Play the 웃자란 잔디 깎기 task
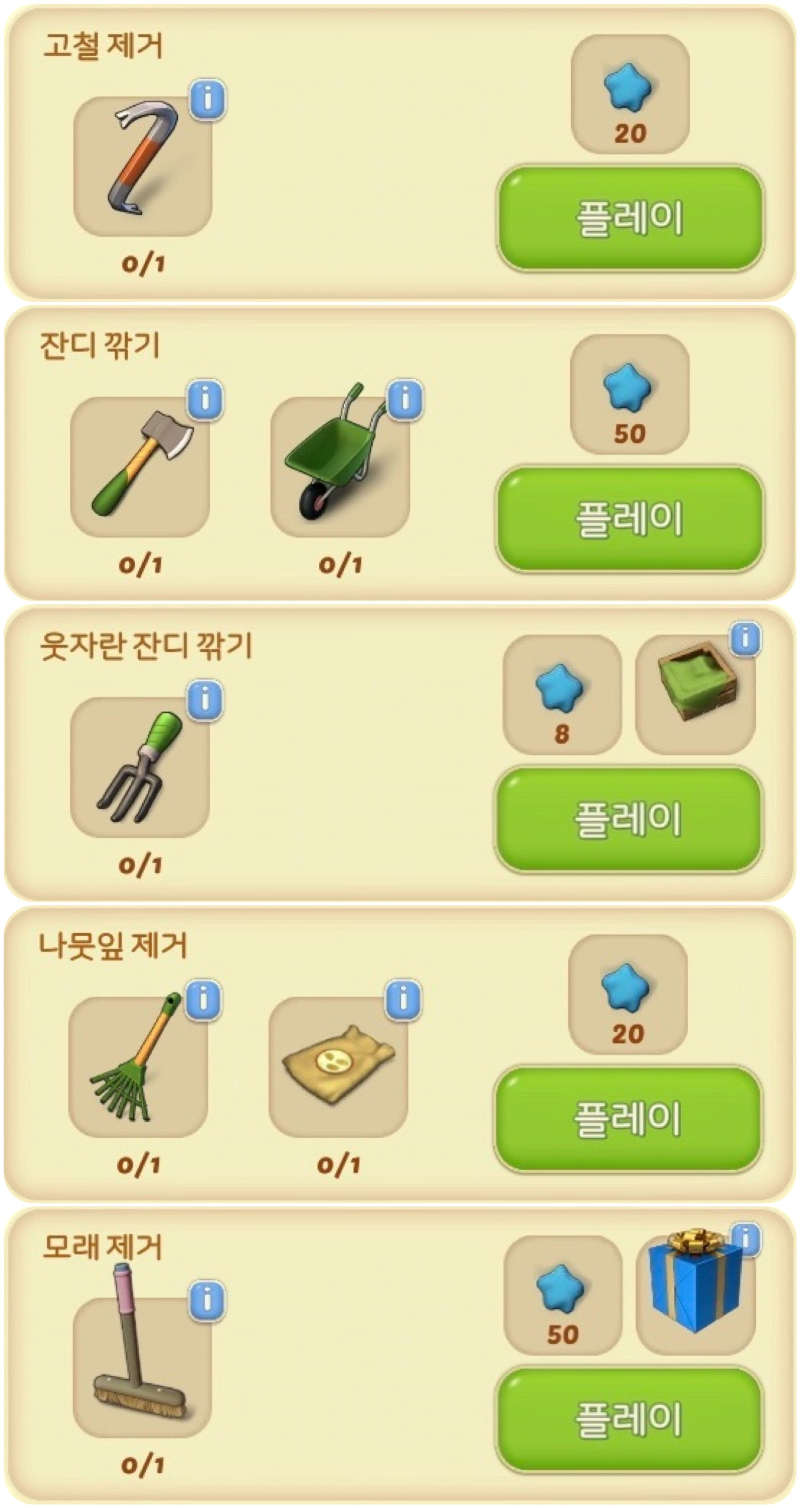Image resolution: width=800 pixels, height=1508 pixels. (630, 819)
